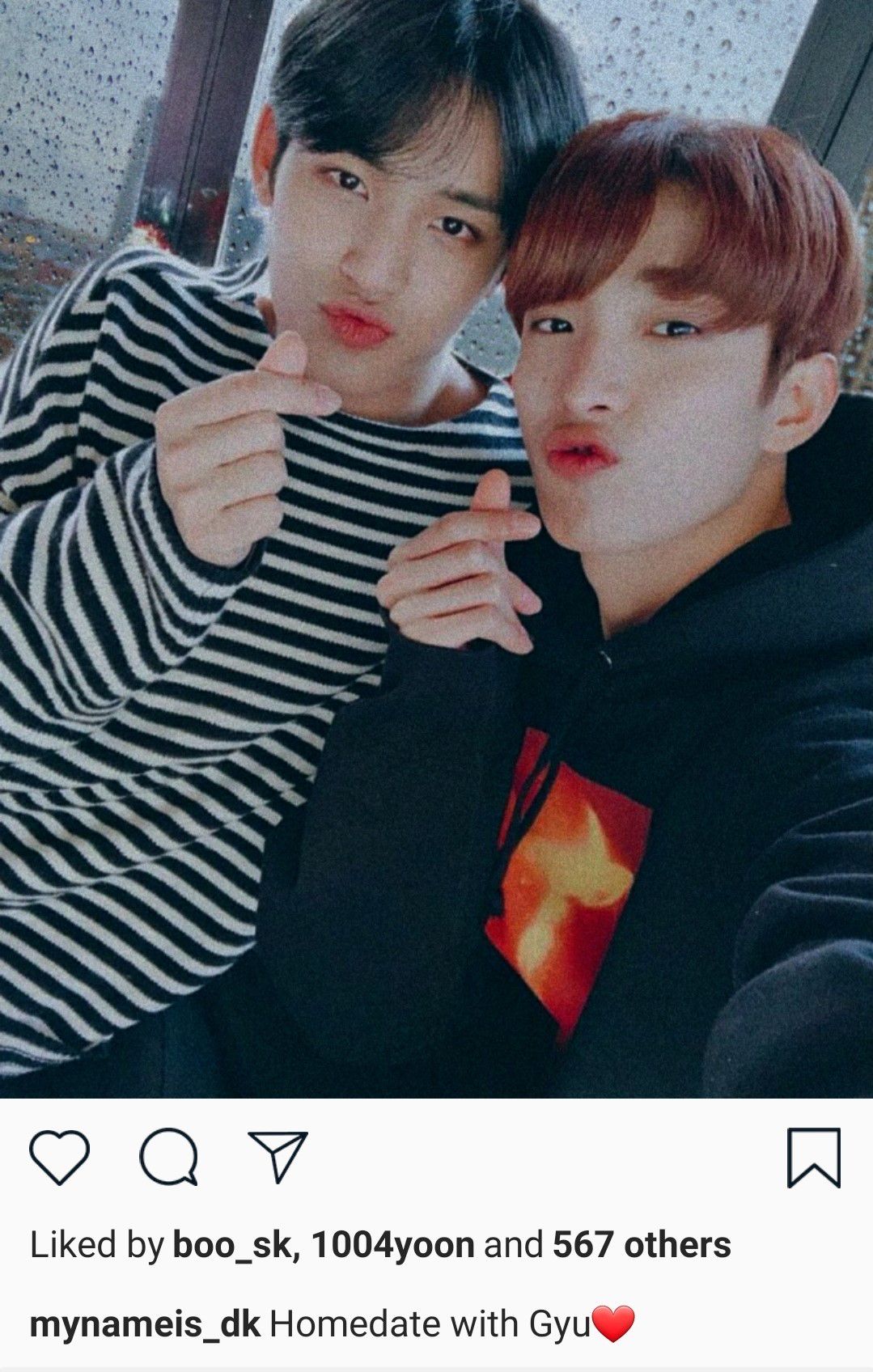Open mynameis_dk's profile from caption
The image size is (873, 1372).
(x=145, y=1325)
